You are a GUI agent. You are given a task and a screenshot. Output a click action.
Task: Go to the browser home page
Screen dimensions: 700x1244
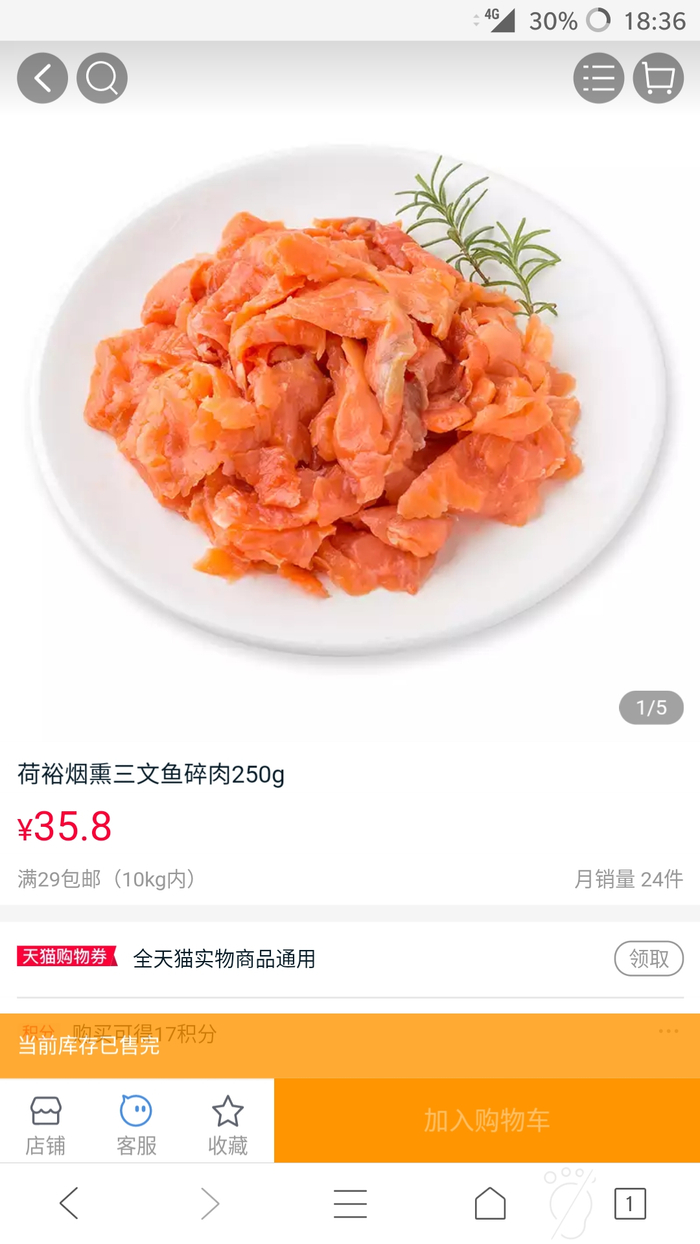pos(490,1203)
